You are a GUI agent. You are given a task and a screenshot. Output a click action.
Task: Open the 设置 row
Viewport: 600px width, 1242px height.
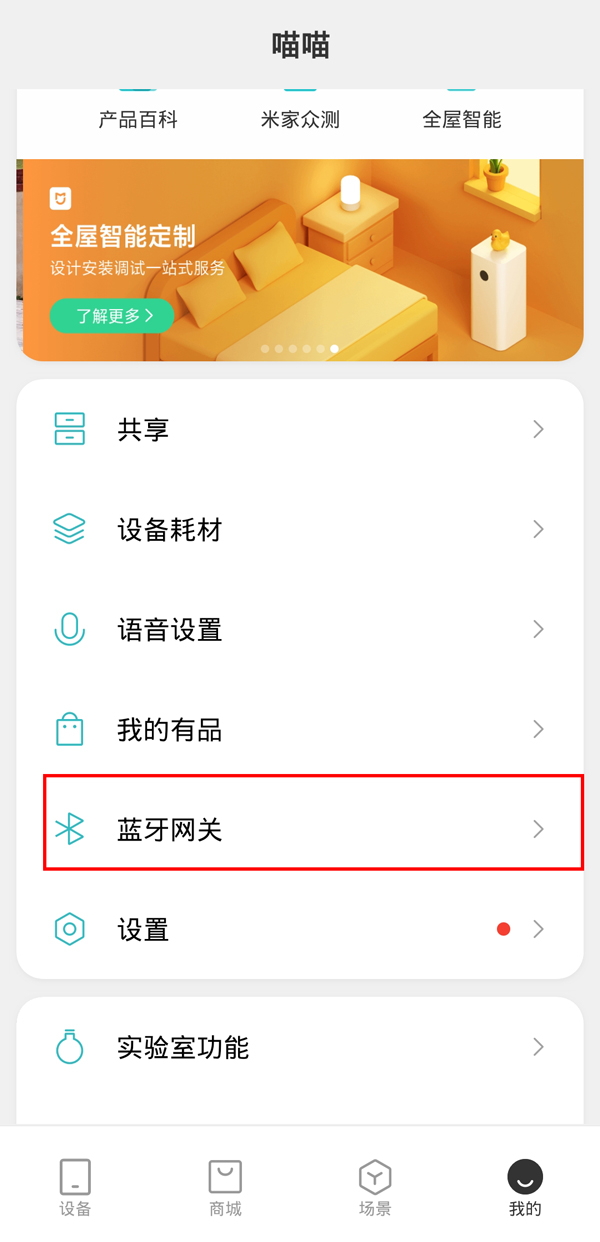pyautogui.click(x=300, y=930)
